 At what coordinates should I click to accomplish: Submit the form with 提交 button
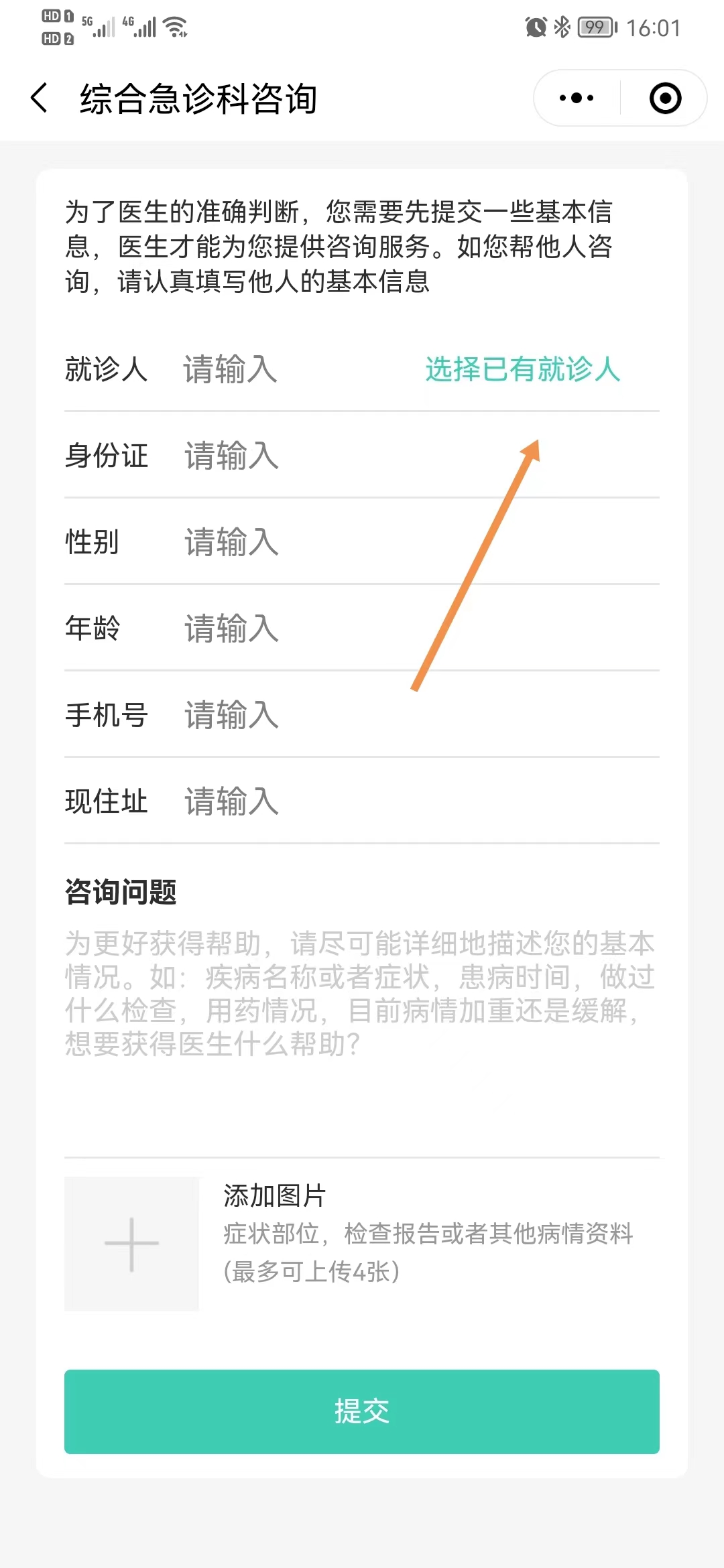pos(362,1411)
